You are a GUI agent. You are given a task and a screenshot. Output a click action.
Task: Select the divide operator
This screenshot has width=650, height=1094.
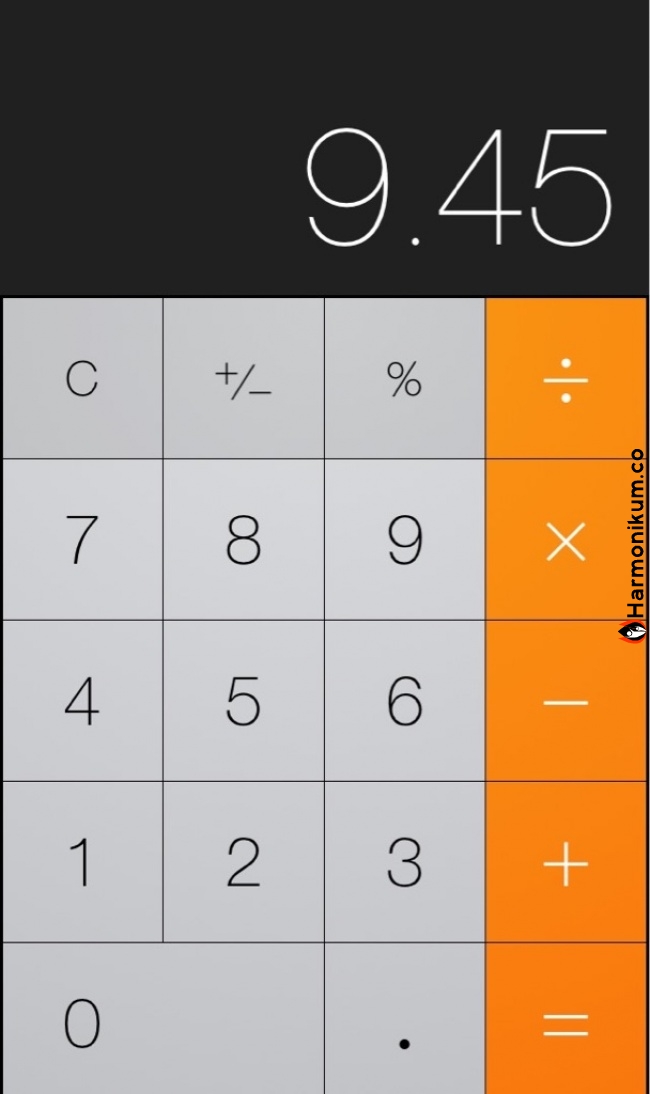[x=566, y=378]
